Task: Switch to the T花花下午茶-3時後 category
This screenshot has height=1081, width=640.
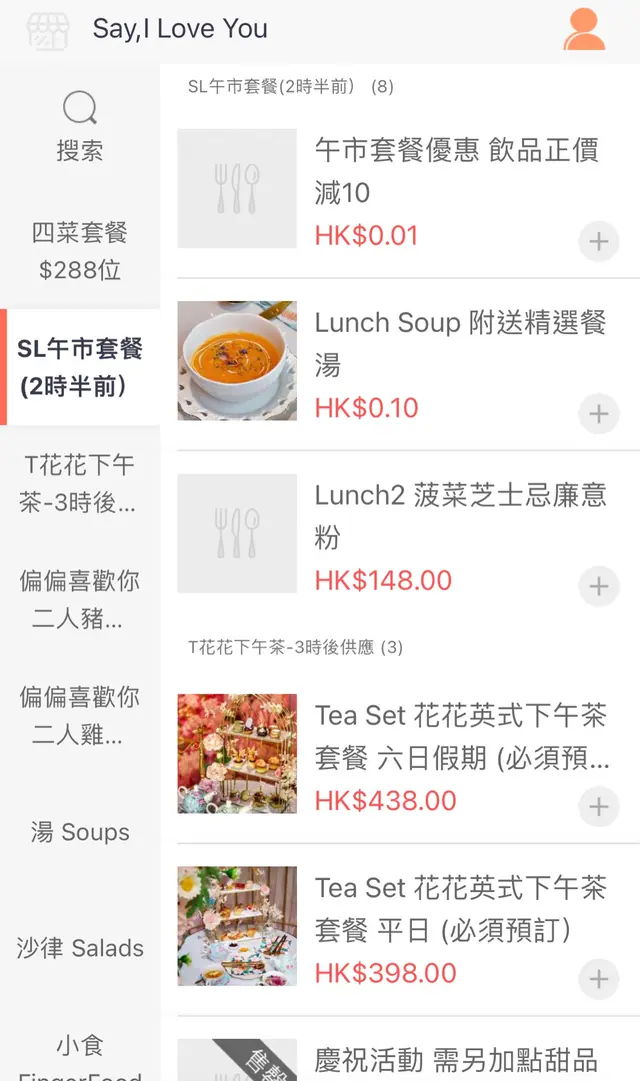Action: [x=80, y=483]
